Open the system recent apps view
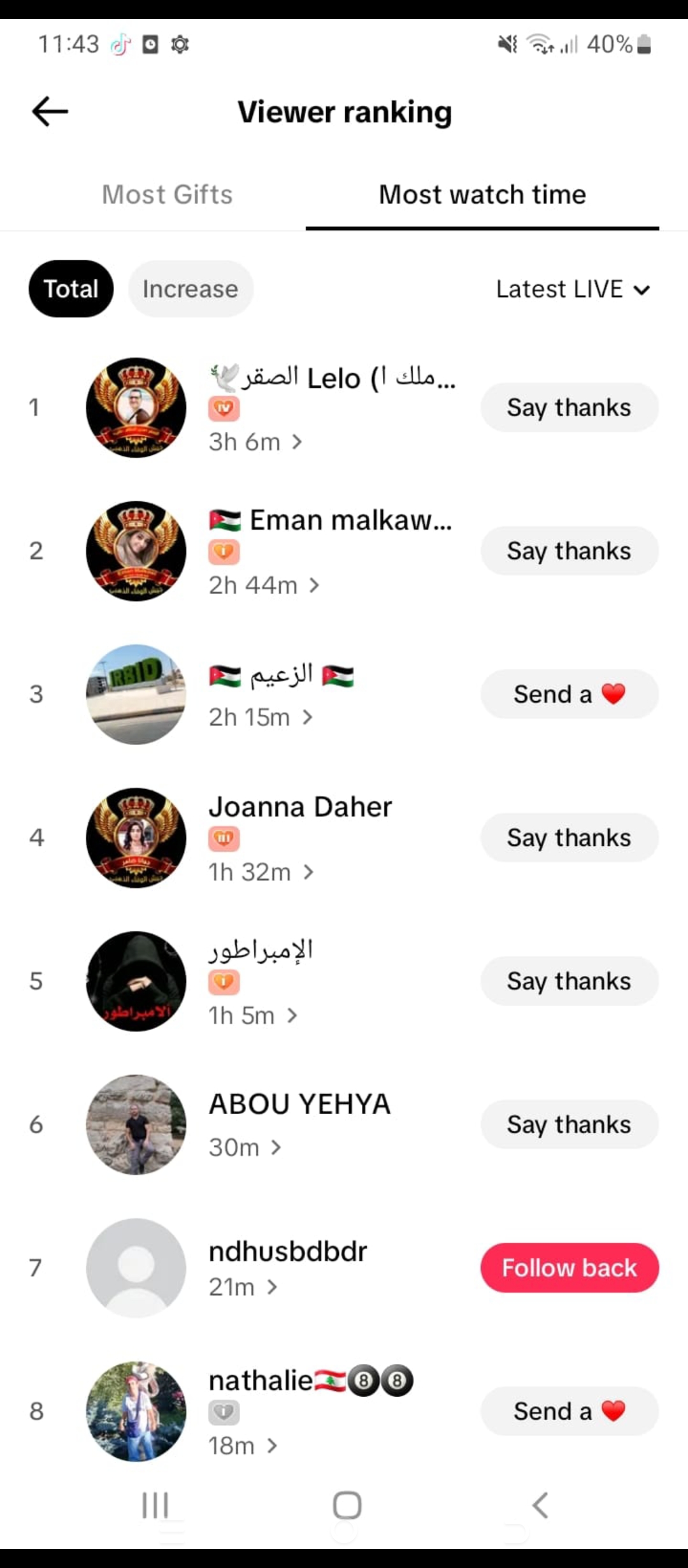The image size is (688, 1568). [155, 1506]
